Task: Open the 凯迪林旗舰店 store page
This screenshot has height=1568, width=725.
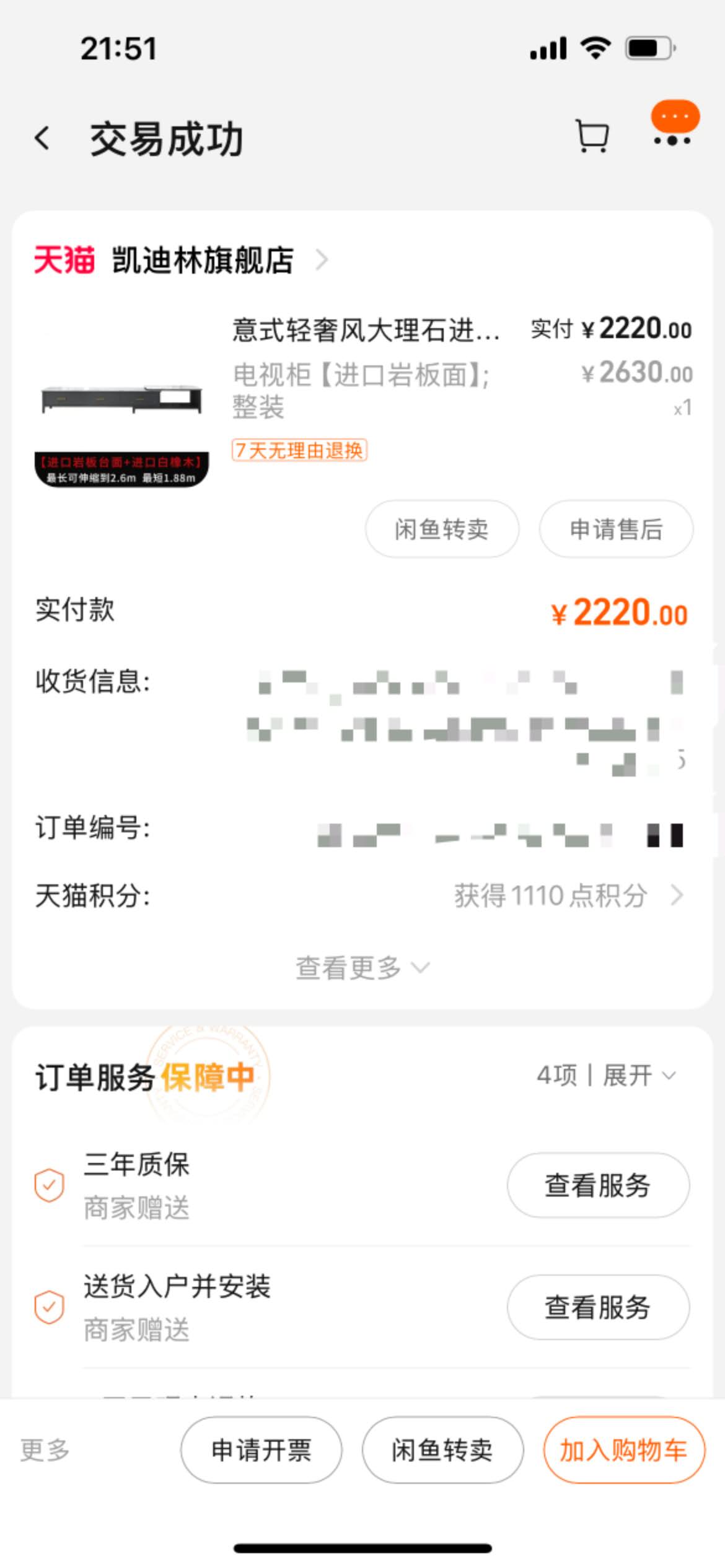Action: (x=203, y=260)
